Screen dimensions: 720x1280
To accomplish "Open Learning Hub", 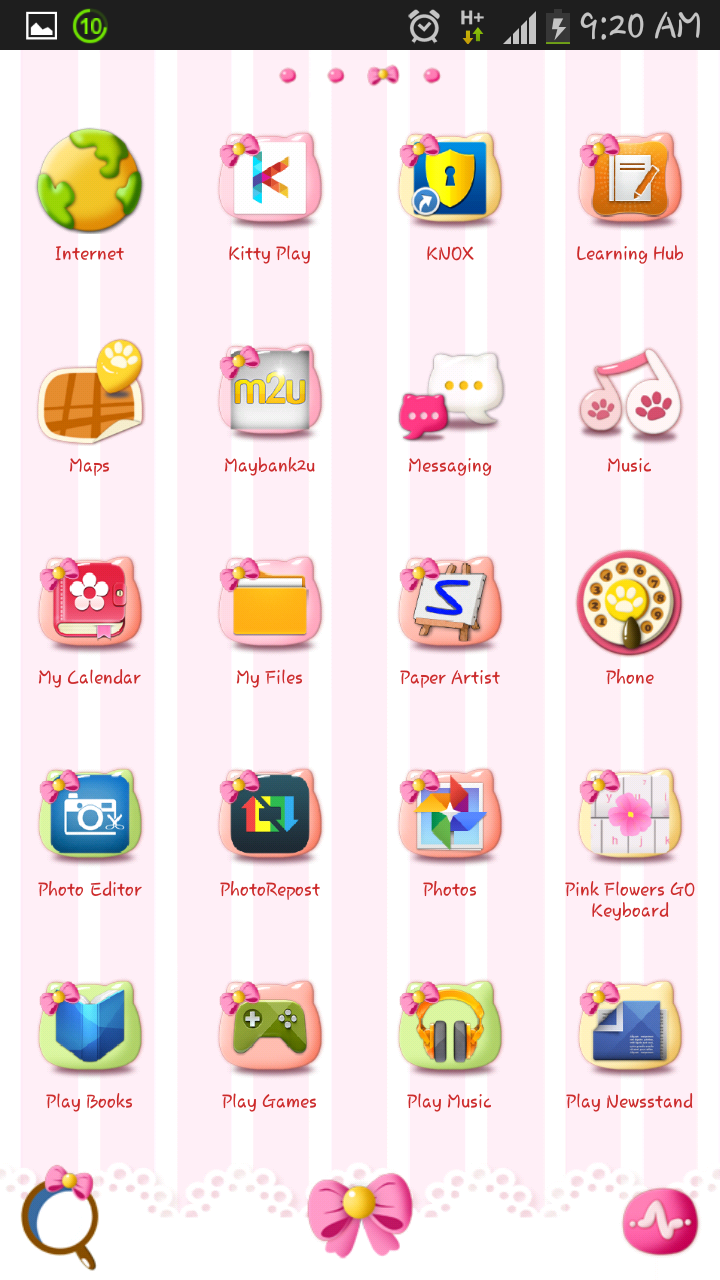I will (x=630, y=180).
